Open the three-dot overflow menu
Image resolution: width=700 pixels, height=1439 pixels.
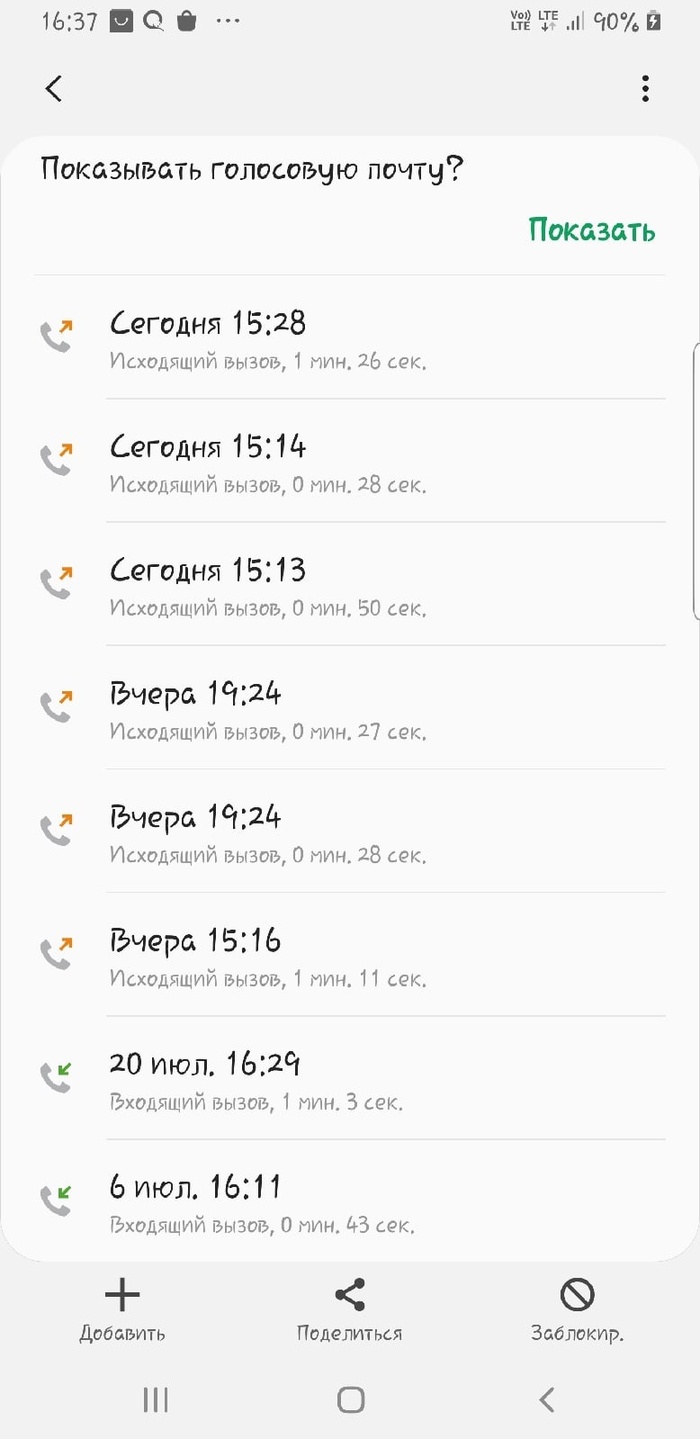646,88
